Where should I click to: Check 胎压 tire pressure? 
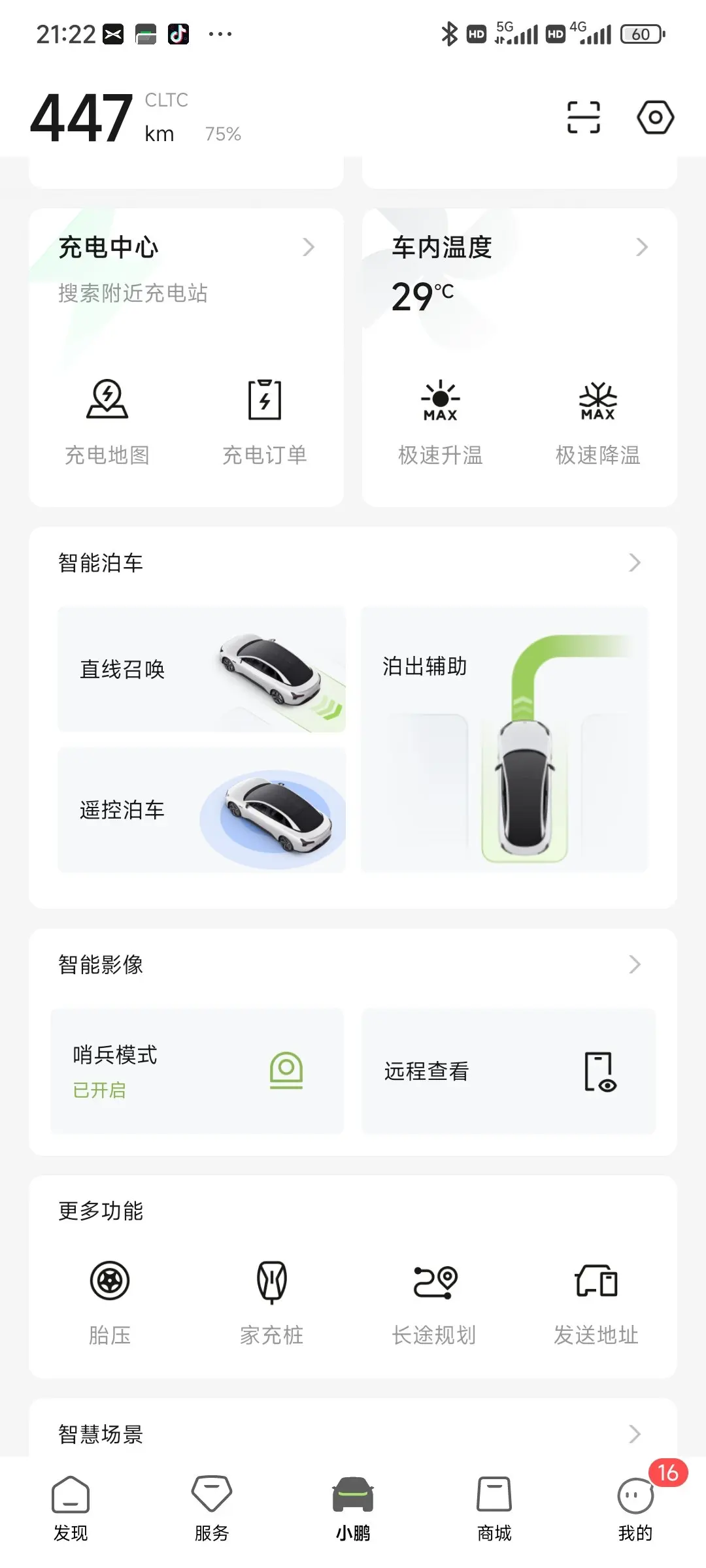coord(110,1301)
